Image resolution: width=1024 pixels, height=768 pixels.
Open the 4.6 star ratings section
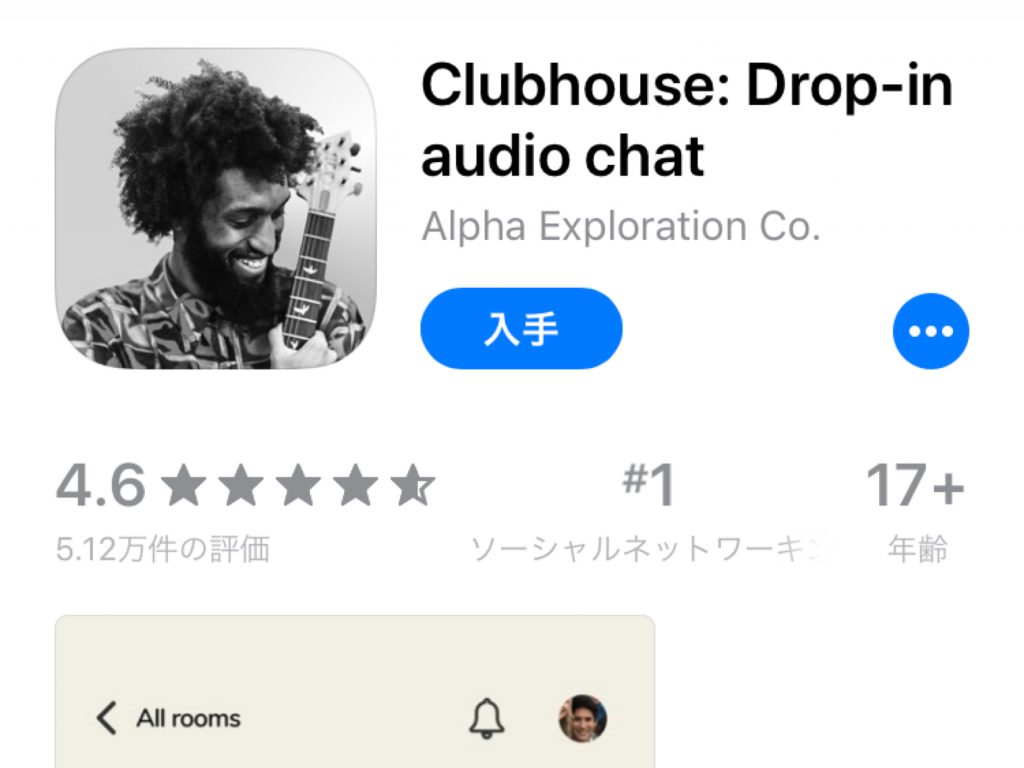tap(245, 510)
